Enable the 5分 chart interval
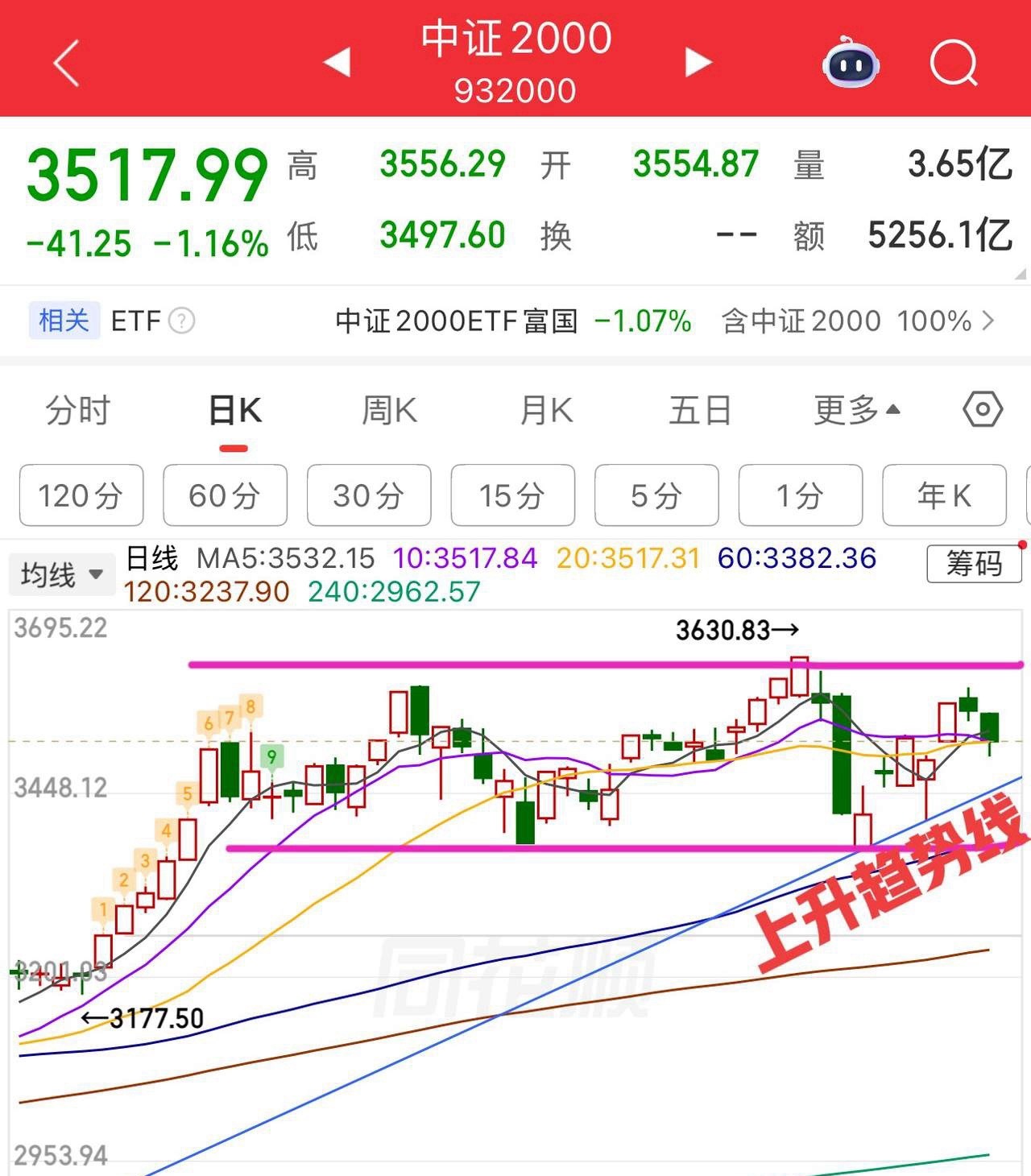Image resolution: width=1031 pixels, height=1176 pixels. [x=656, y=496]
